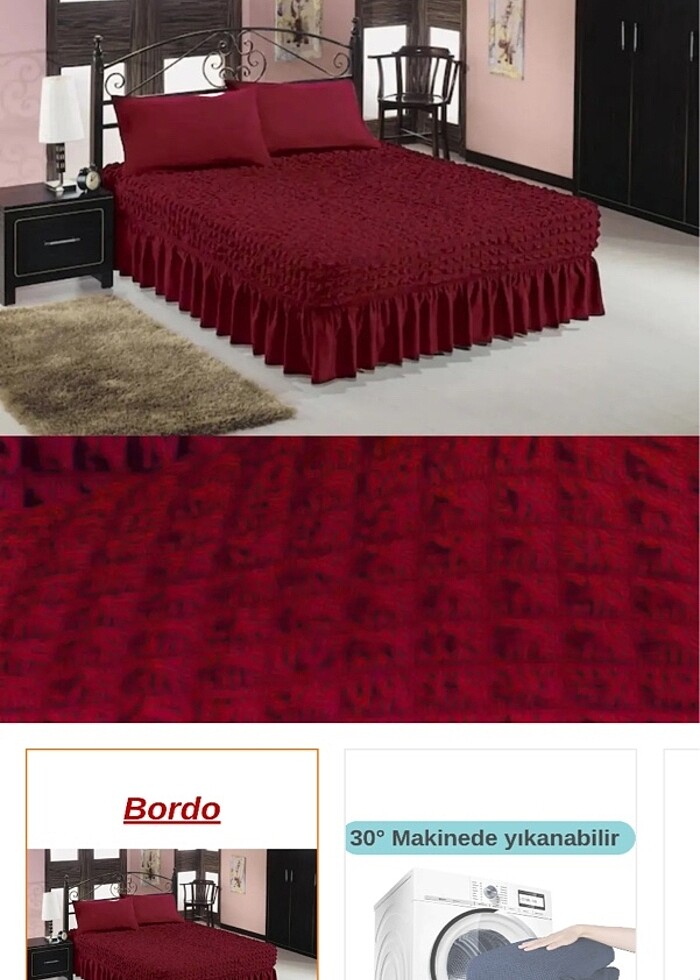
Task: Select the Bordo image thumbnail
Action: [172, 865]
